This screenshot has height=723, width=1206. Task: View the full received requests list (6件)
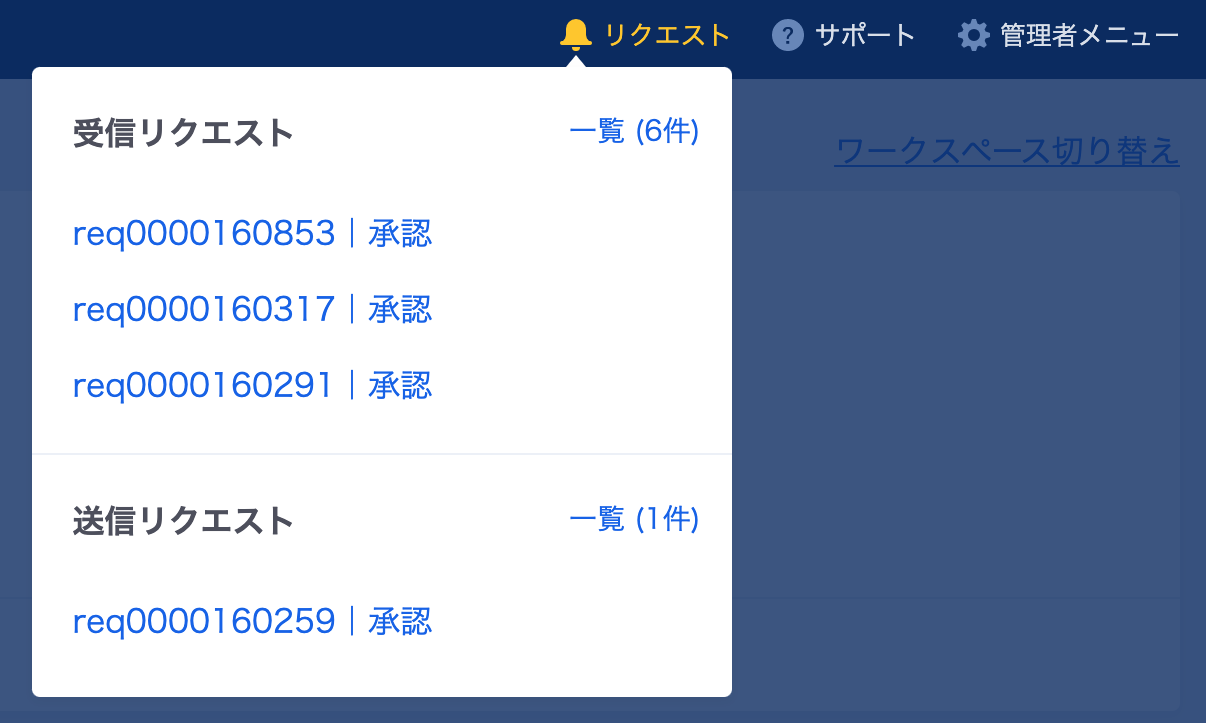633,131
